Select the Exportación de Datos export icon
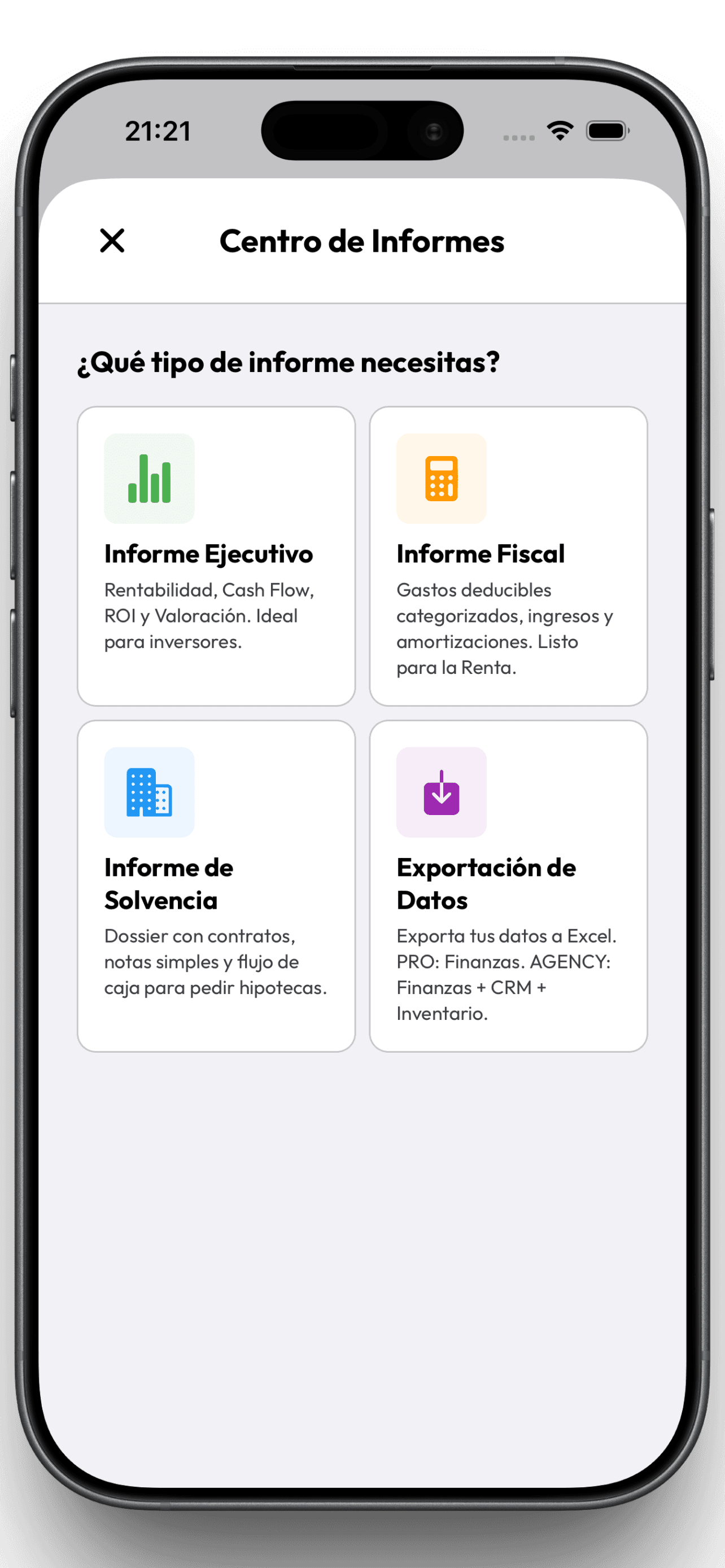Screen dimensions: 725x1568 coord(442,791)
